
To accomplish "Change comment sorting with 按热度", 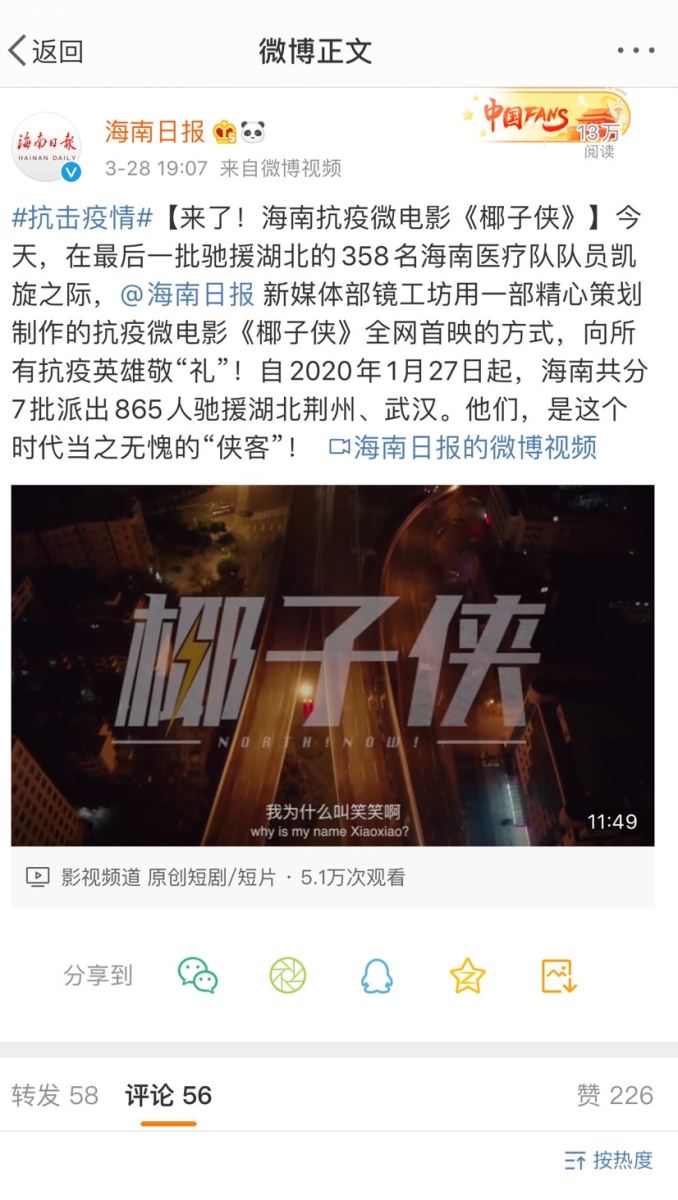I will click(608, 1160).
